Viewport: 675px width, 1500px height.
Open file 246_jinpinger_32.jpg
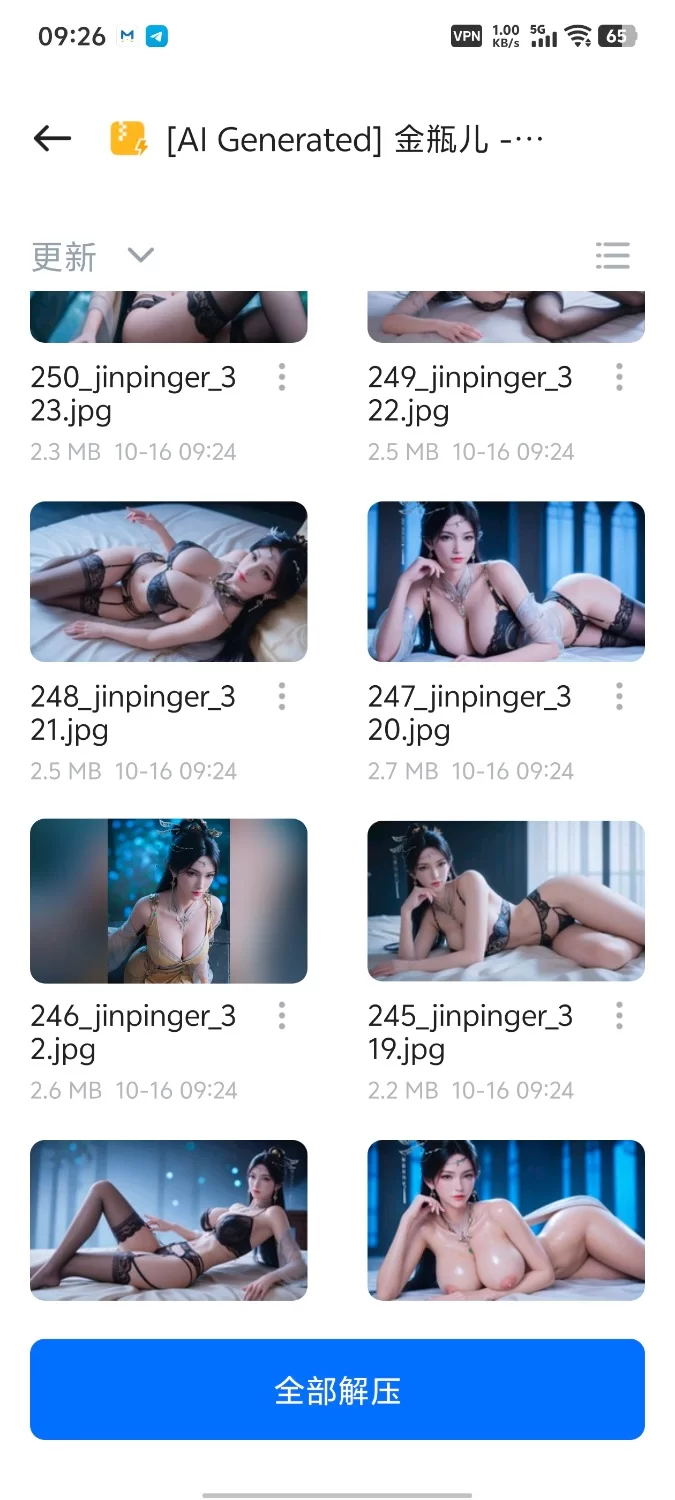pyautogui.click(x=168, y=900)
